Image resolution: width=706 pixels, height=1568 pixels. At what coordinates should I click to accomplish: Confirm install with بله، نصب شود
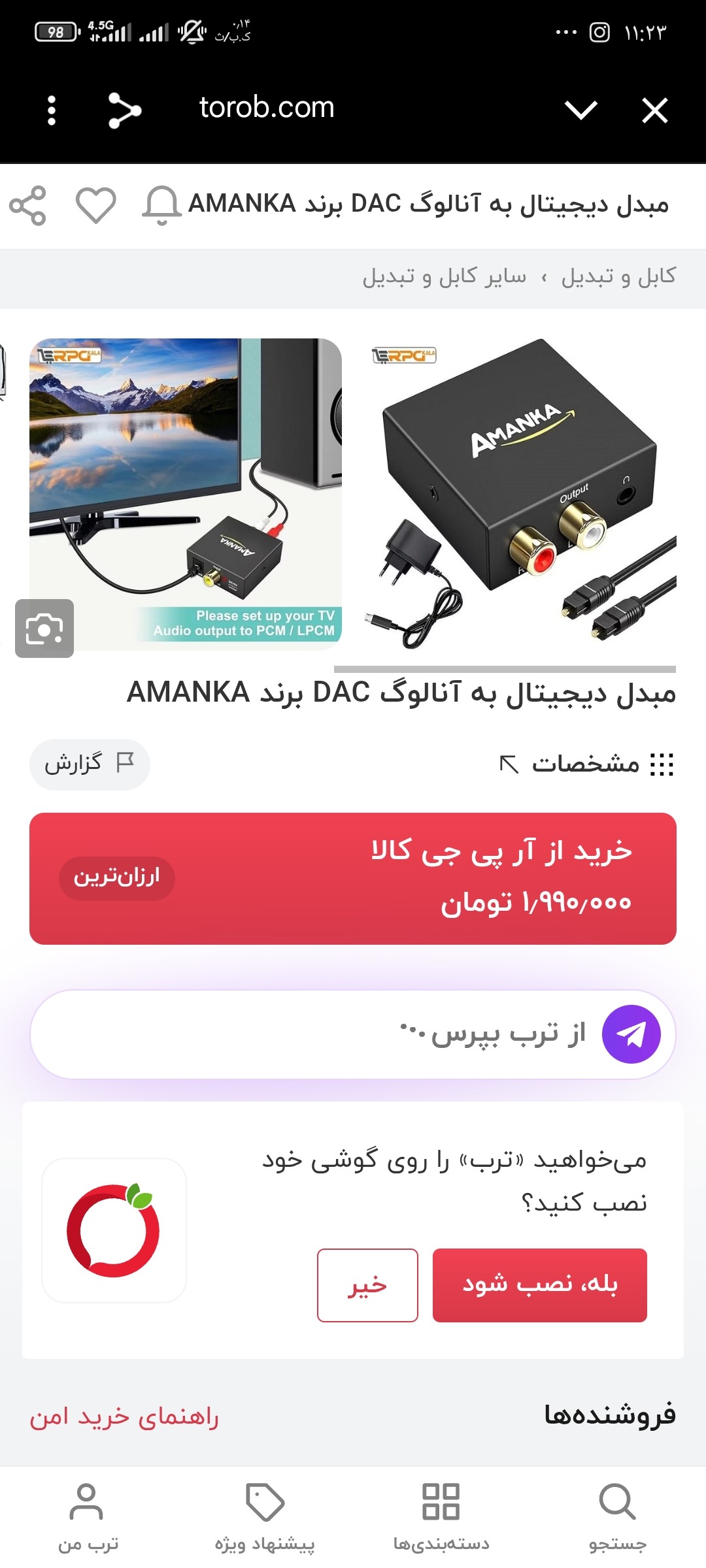[539, 1285]
